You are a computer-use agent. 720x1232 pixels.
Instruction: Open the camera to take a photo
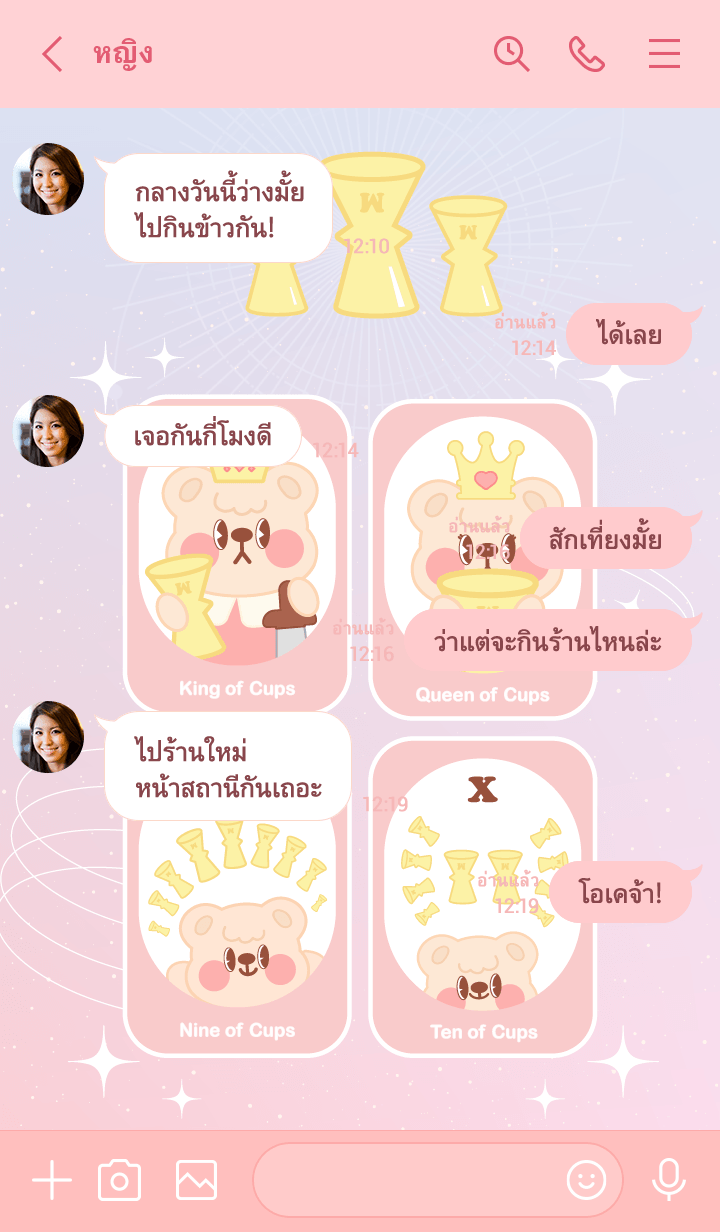[120, 1181]
